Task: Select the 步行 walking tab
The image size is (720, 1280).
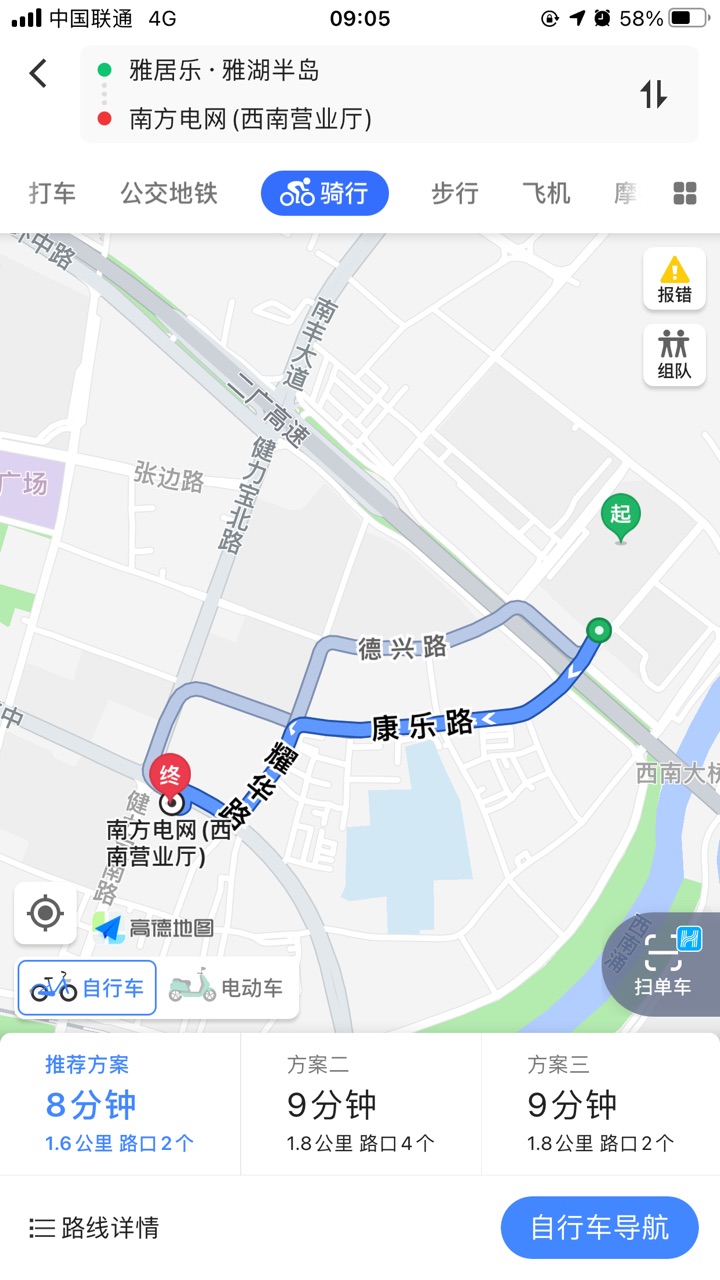Action: click(455, 193)
